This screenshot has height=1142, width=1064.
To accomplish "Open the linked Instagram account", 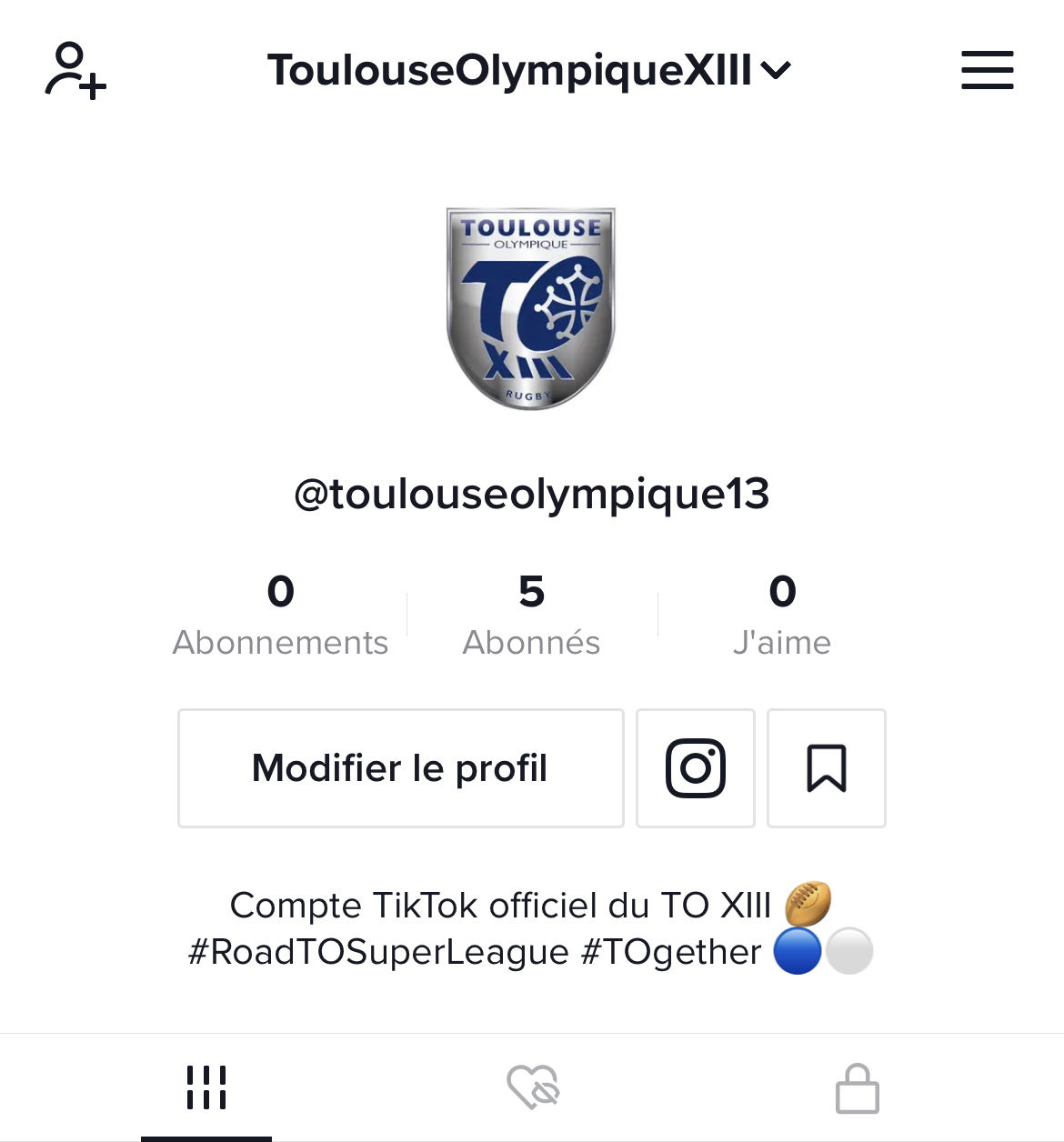I will click(696, 768).
